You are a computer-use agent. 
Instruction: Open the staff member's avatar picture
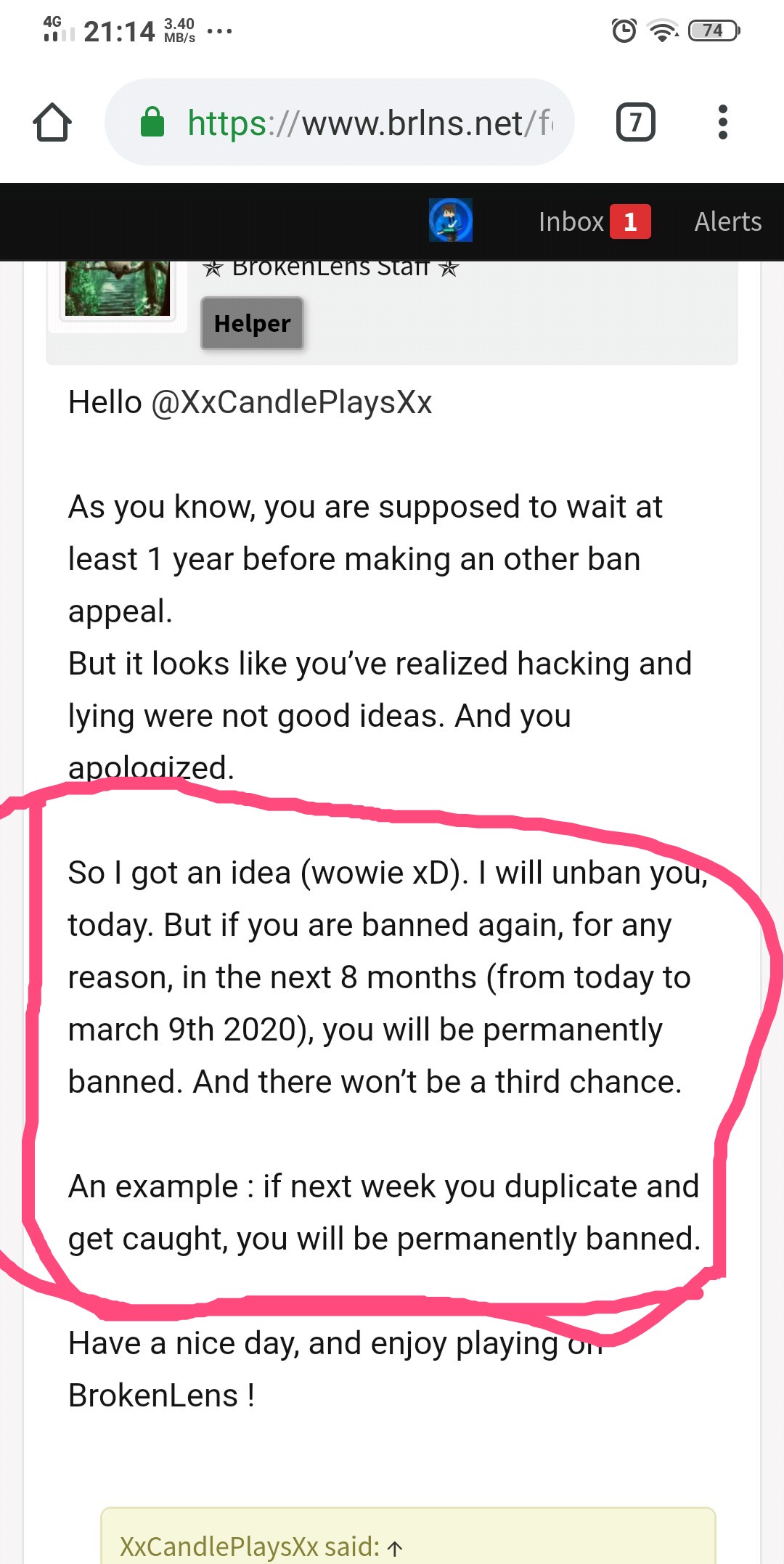[x=118, y=289]
